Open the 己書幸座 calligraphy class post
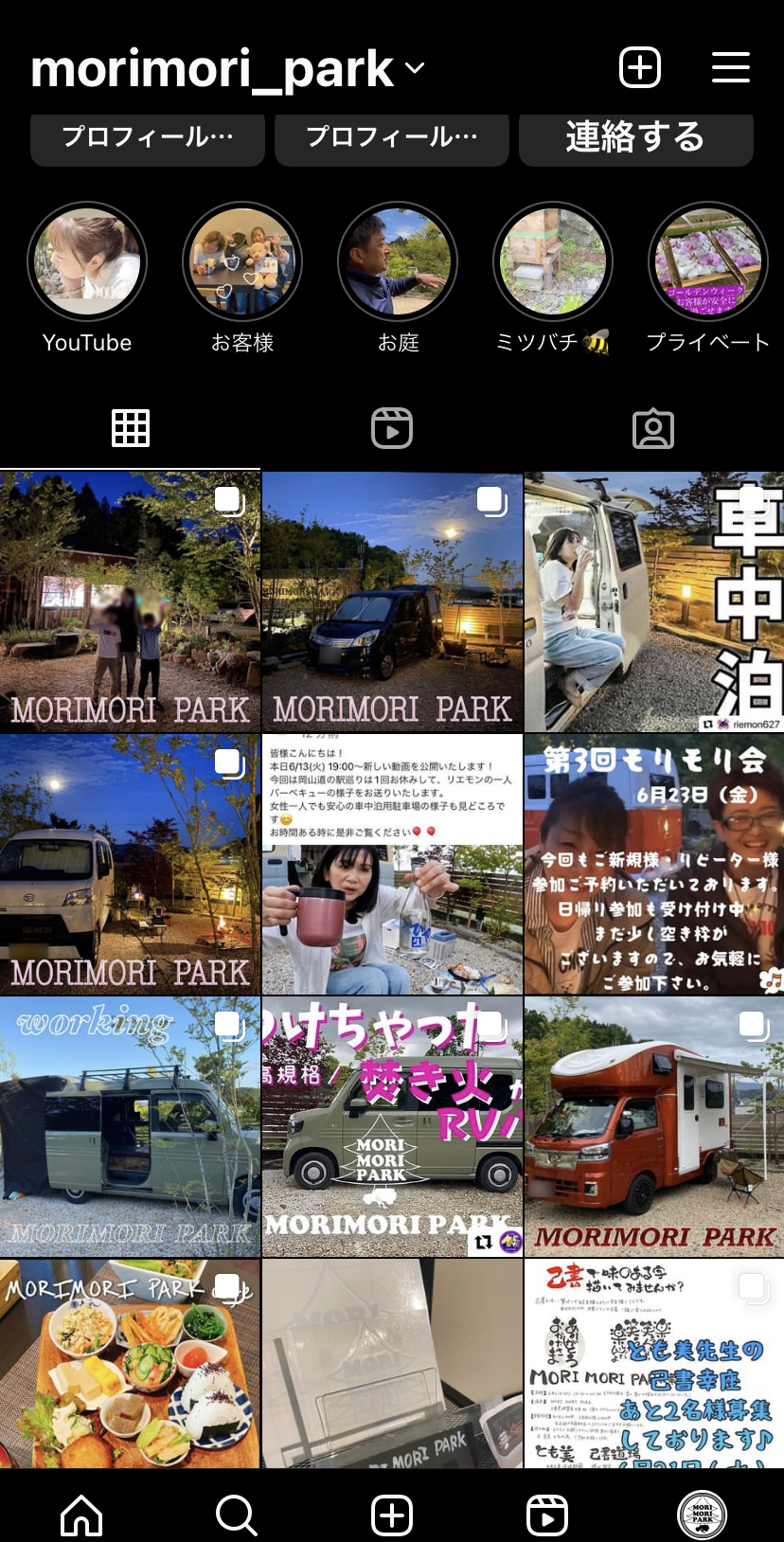 tap(653, 1364)
